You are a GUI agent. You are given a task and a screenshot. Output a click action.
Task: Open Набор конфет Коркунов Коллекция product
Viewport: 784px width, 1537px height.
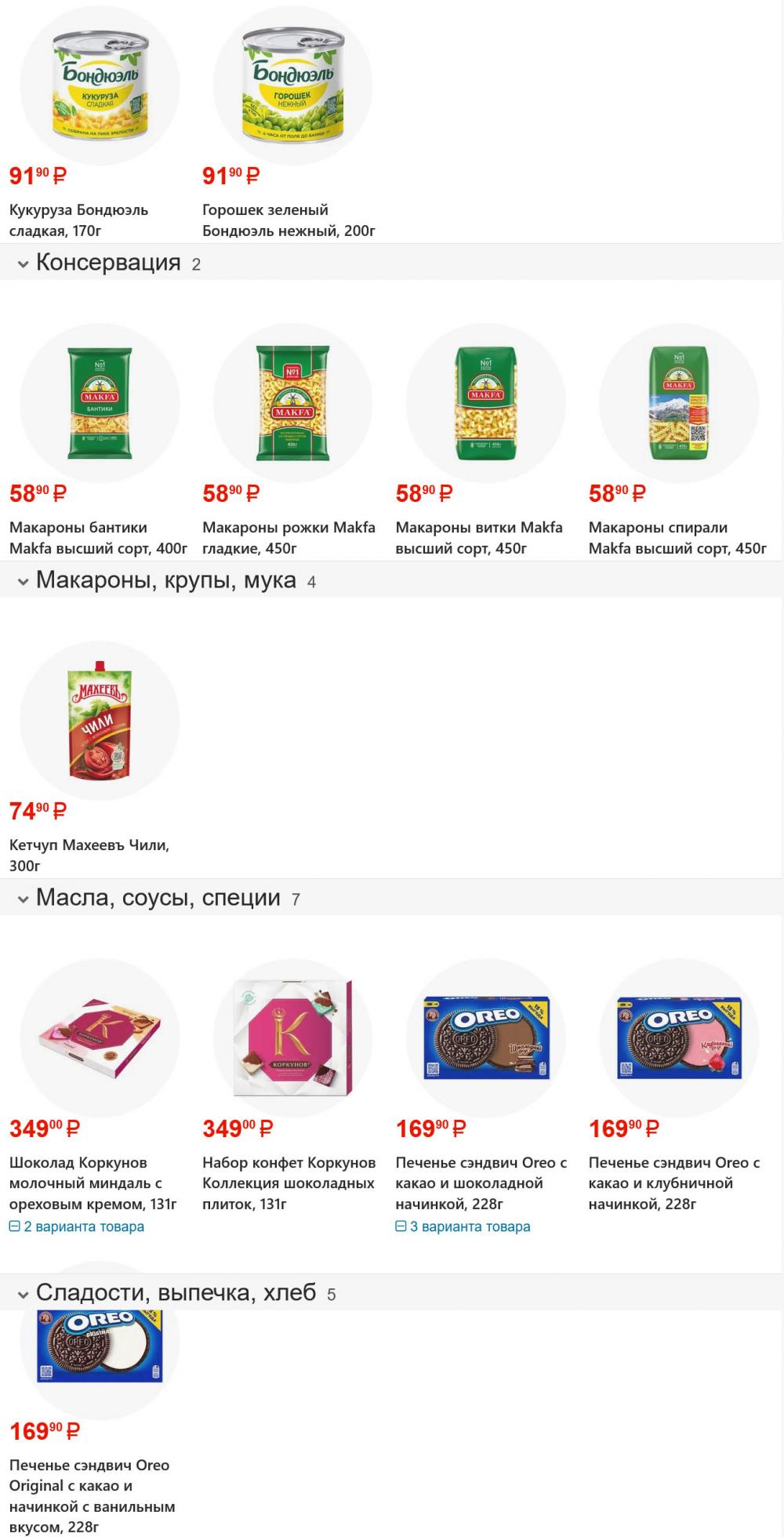[292, 1038]
